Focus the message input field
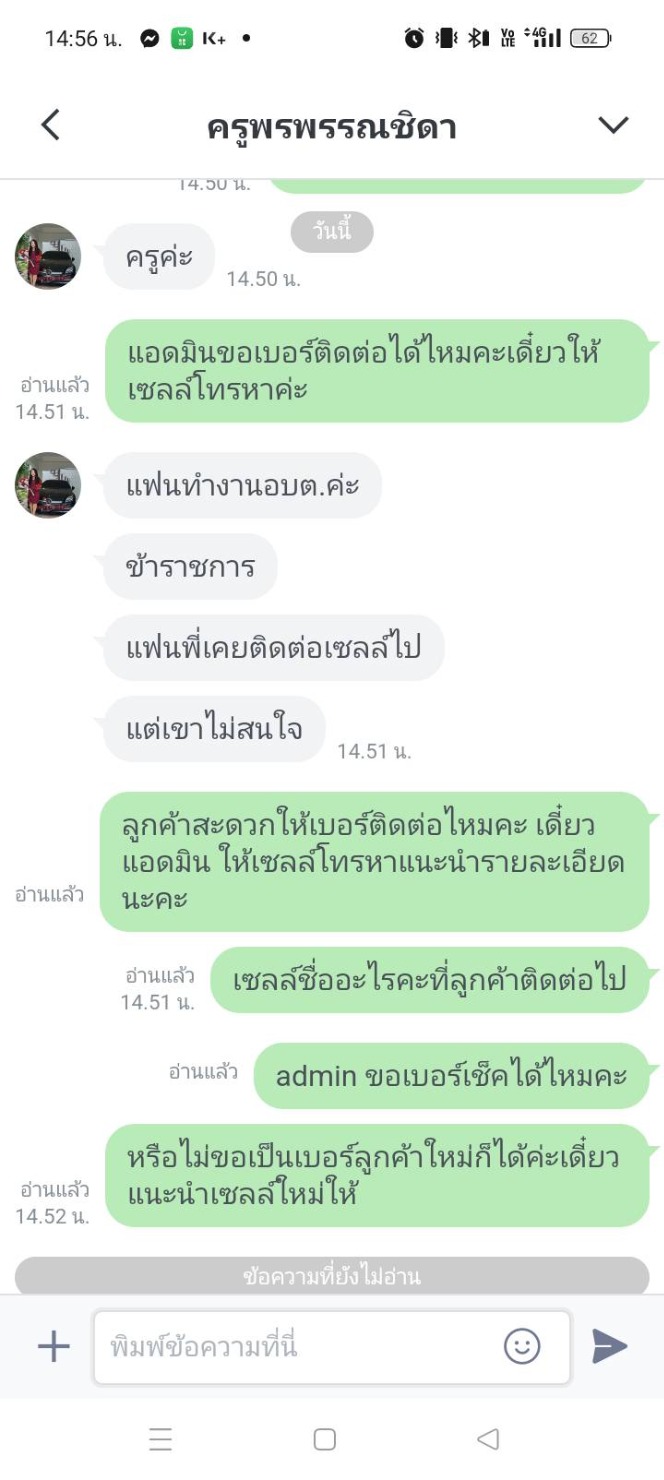Viewport: 664px width, 1480px height. click(300, 1347)
